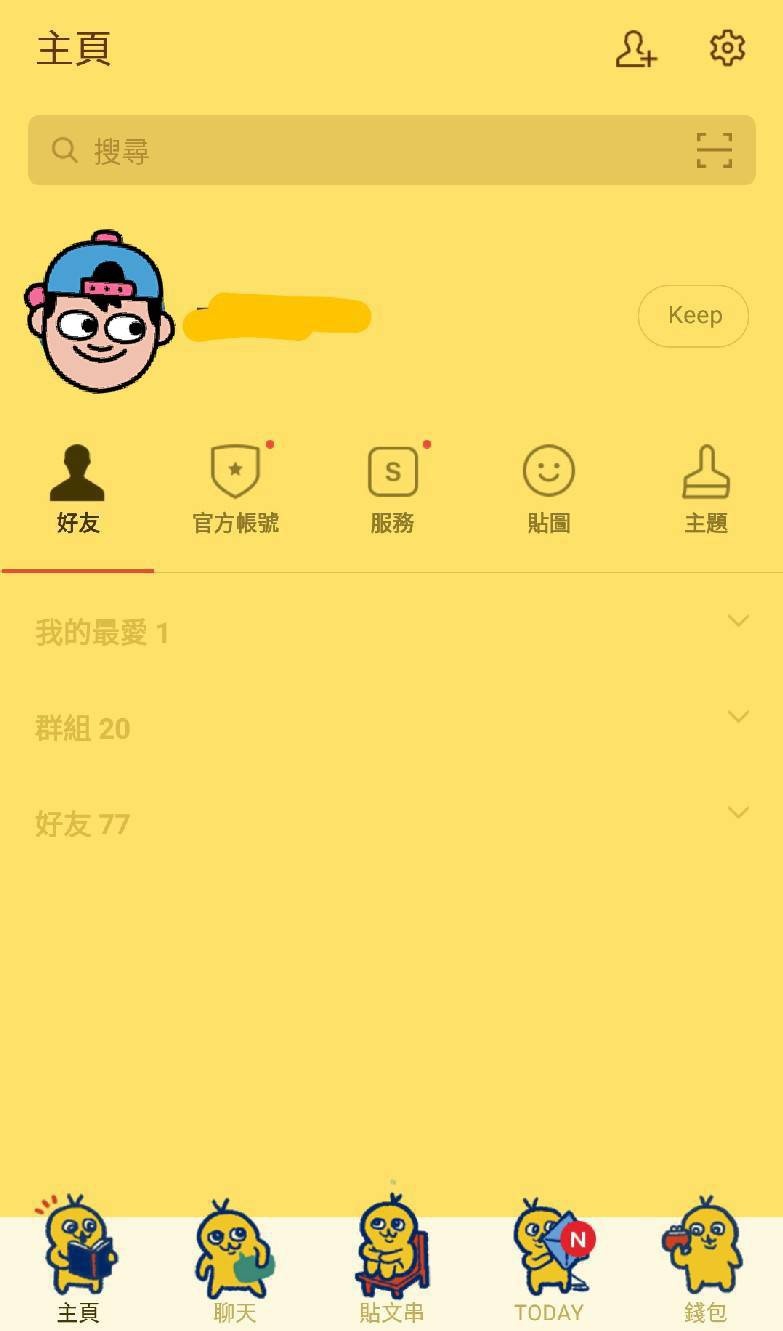Image resolution: width=783 pixels, height=1331 pixels.
Task: Open the QR code scanner icon
Action: coord(714,150)
